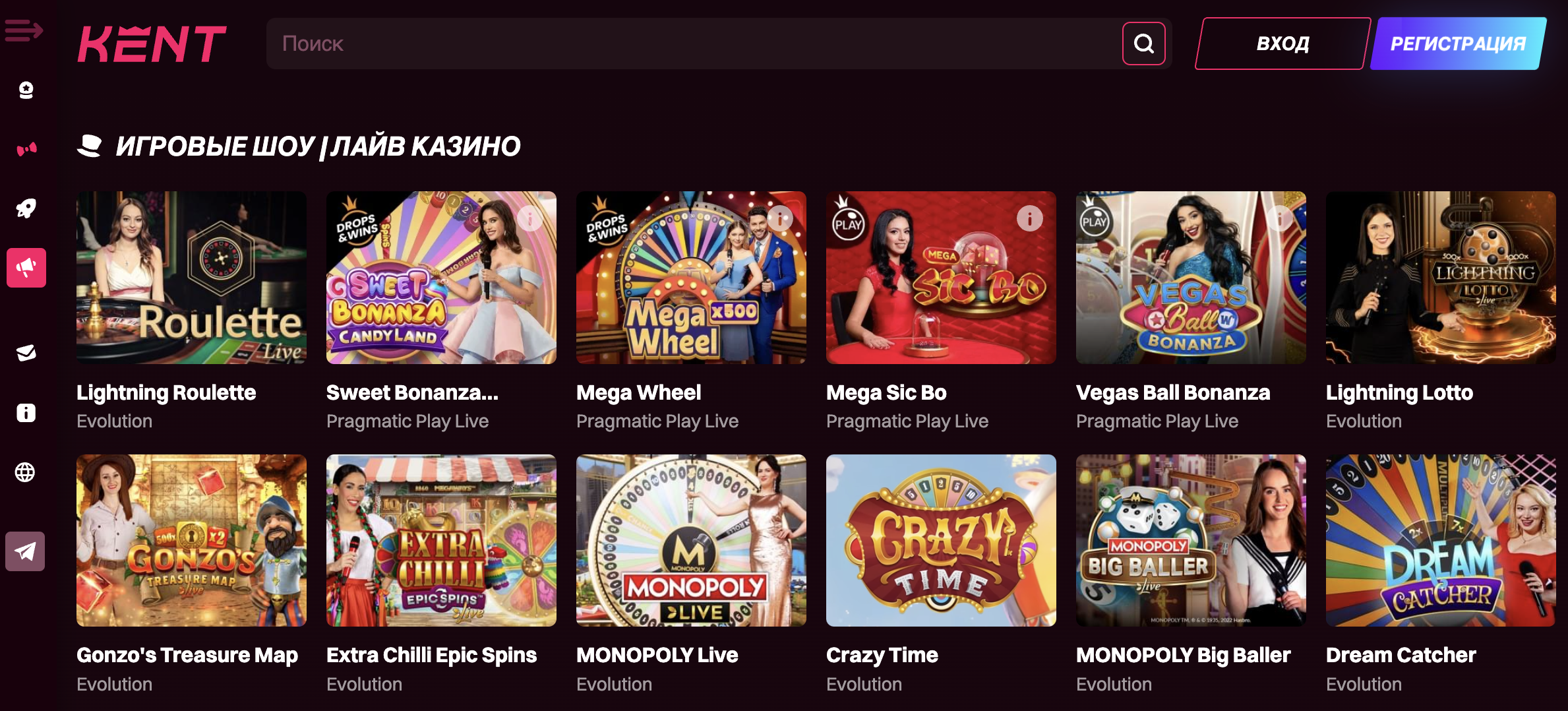
Task: Tap the РЕГИСТРАЦИЯ sign-up button
Action: [1457, 44]
